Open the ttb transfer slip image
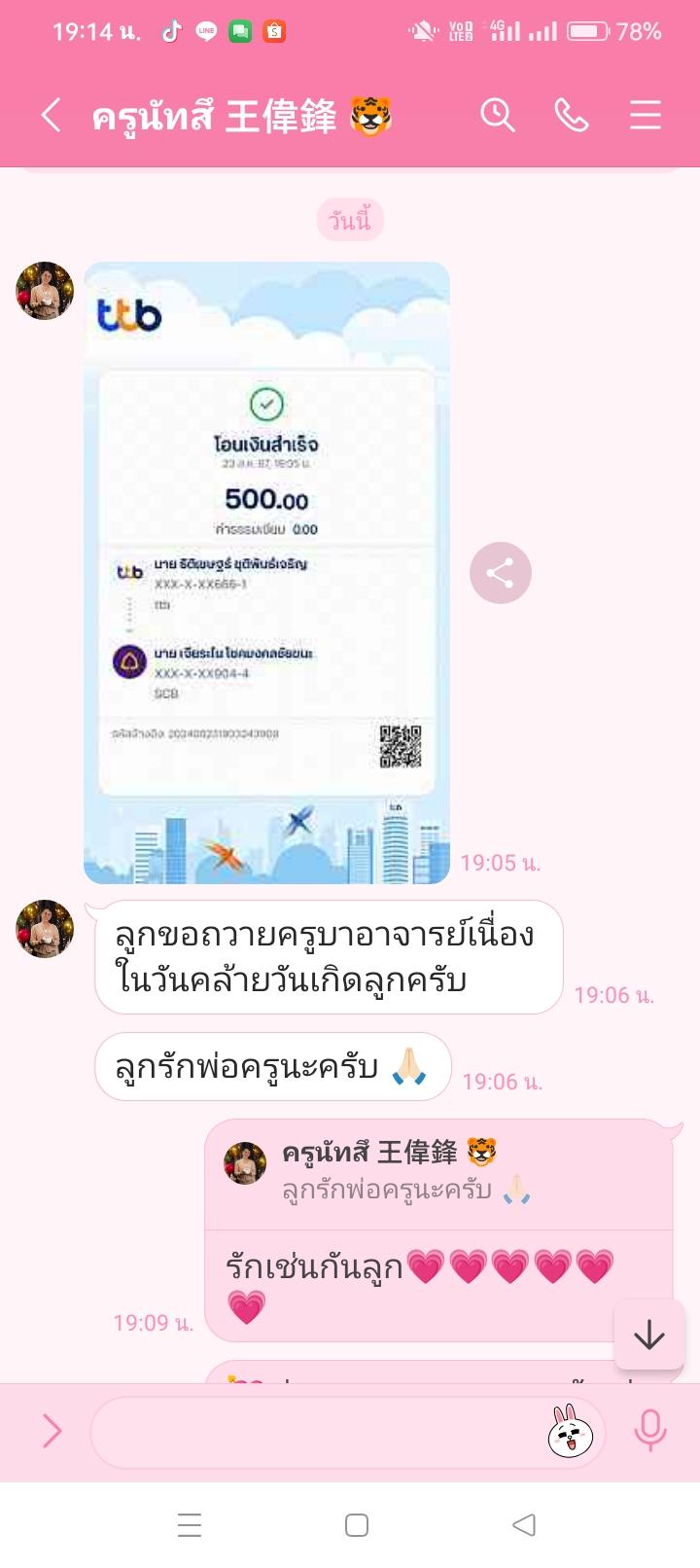Screen dimensions: 700x1568 click(x=266, y=572)
